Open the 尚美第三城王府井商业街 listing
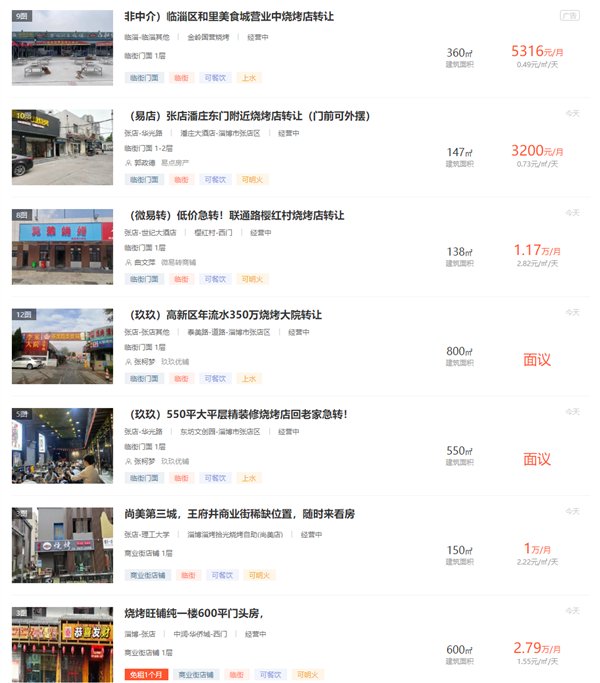The image size is (600, 683). [x=239, y=513]
